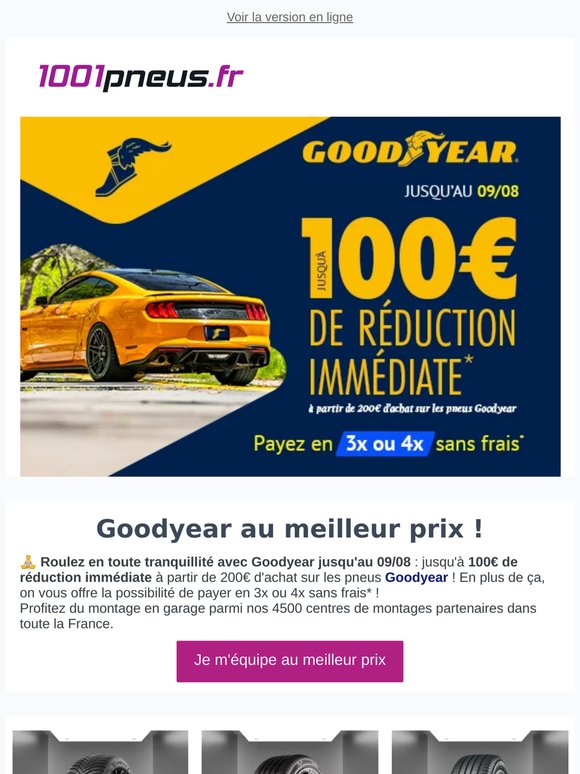Viewport: 580px width, 774px height.
Task: Tap the Goodyear 100€ promotion banner
Action: (x=290, y=296)
